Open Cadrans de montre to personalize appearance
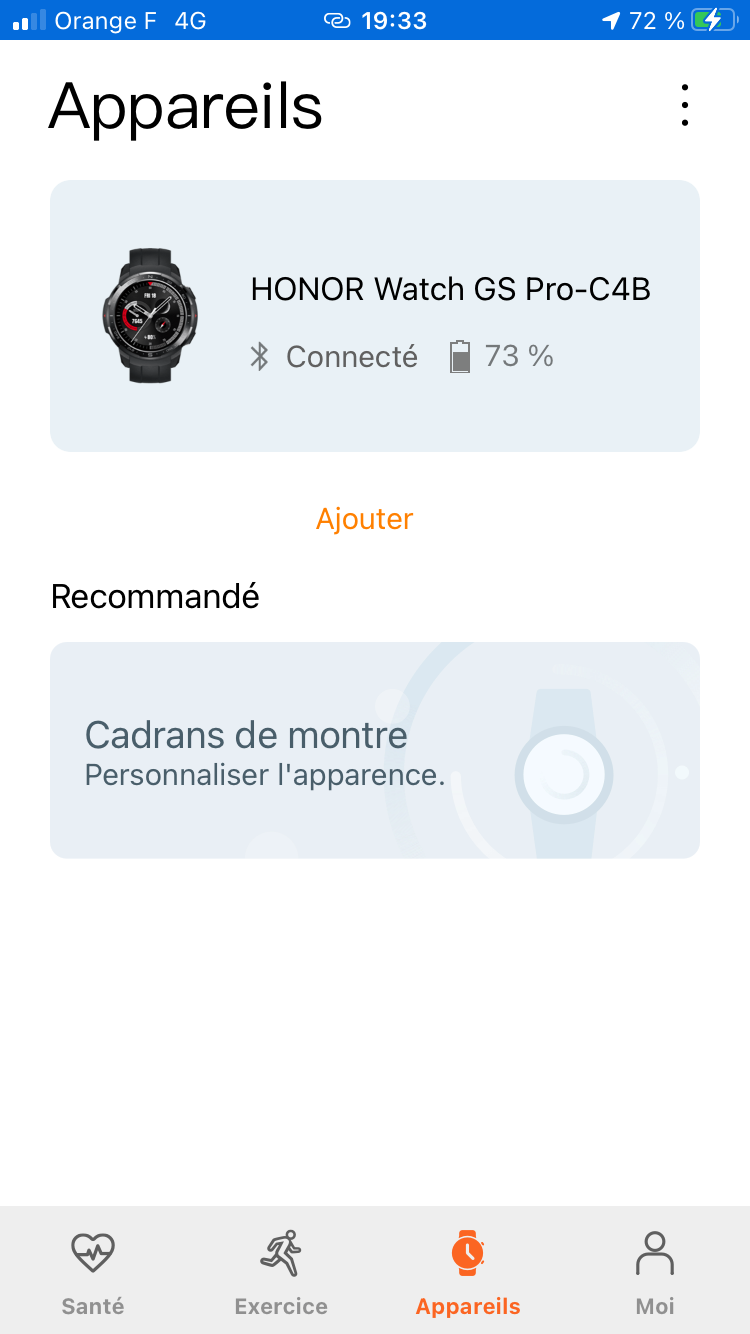 tap(246, 735)
